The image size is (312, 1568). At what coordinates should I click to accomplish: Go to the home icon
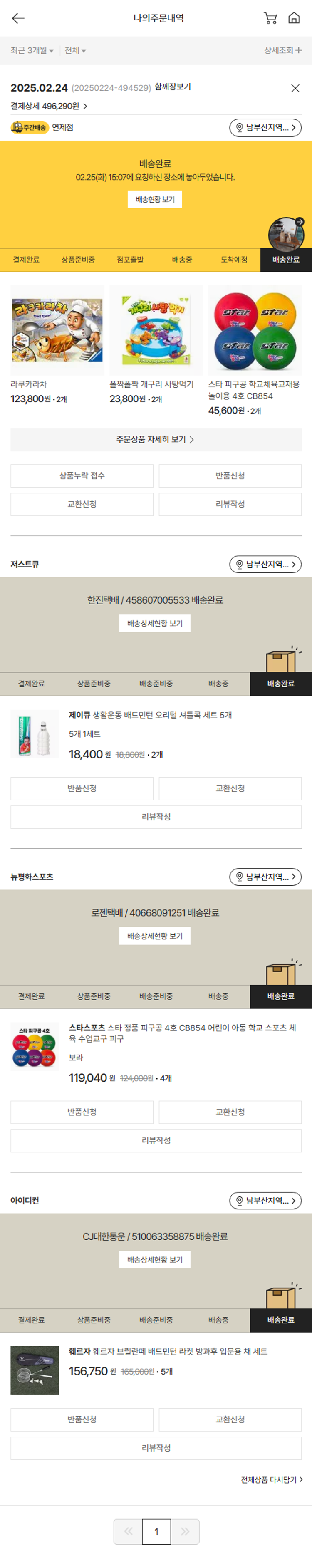pos(294,18)
